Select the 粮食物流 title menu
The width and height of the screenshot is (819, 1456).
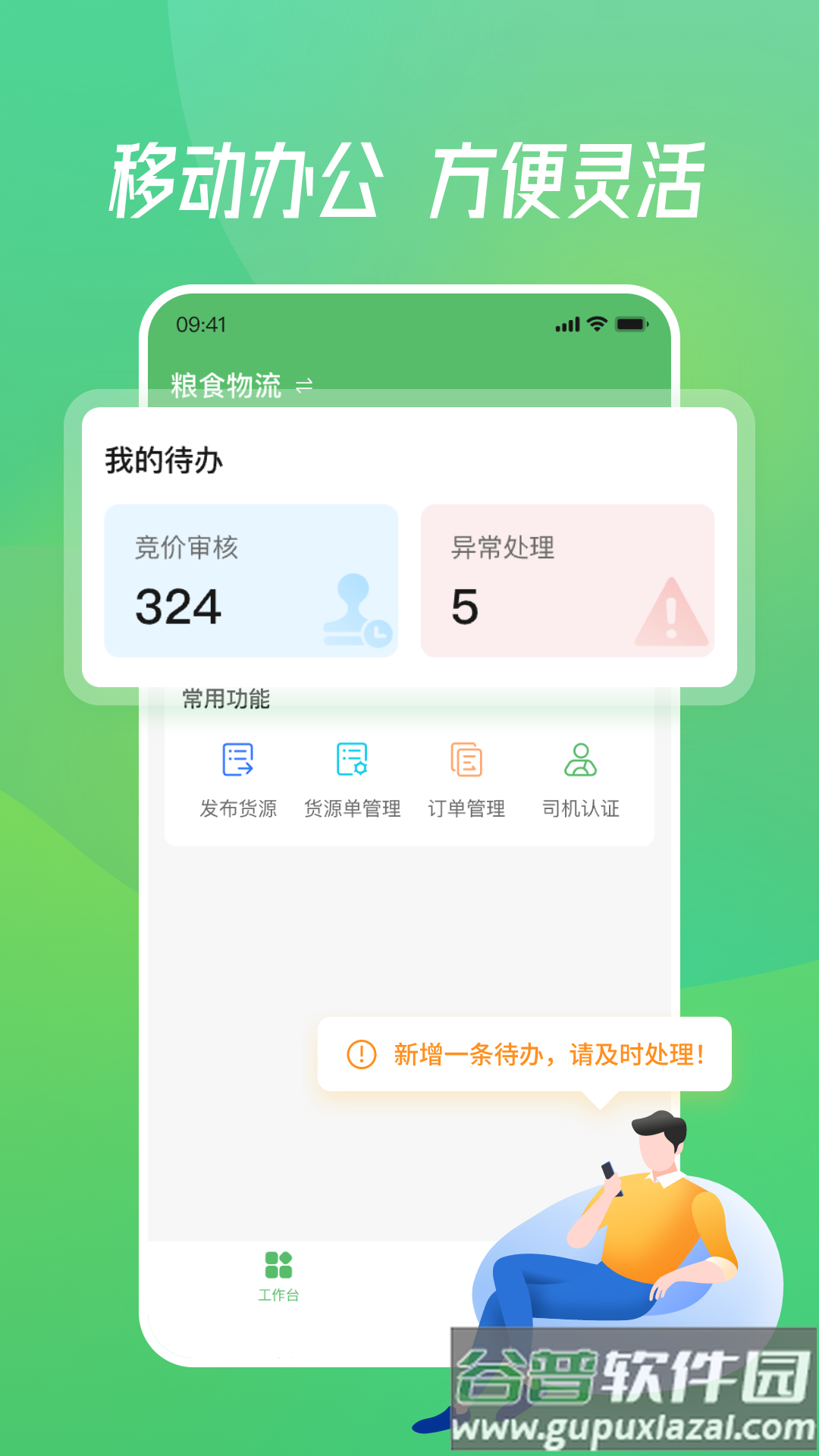[225, 385]
